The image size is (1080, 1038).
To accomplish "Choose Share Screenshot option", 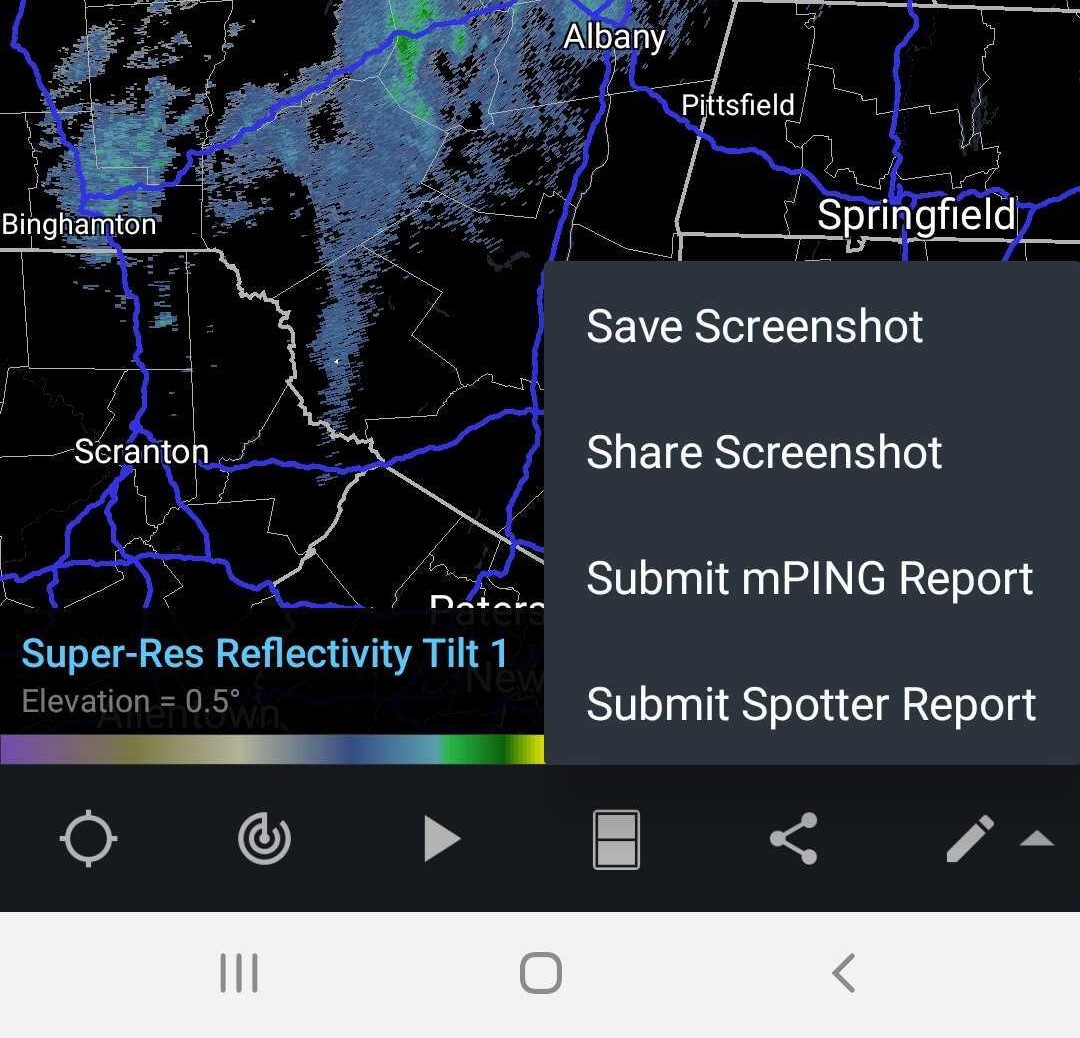I will point(764,453).
